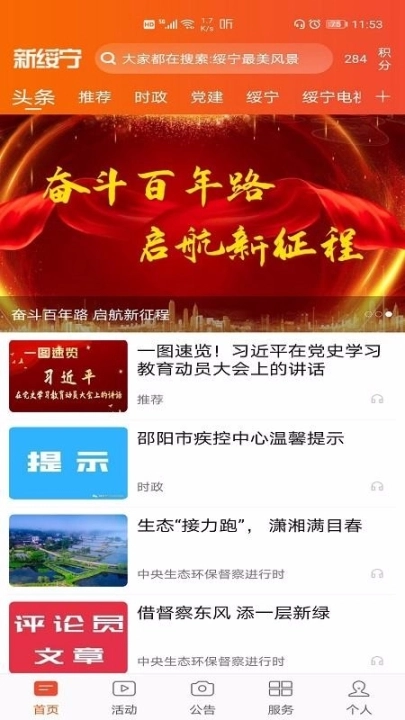Switch to the 时政 tab

point(151,97)
